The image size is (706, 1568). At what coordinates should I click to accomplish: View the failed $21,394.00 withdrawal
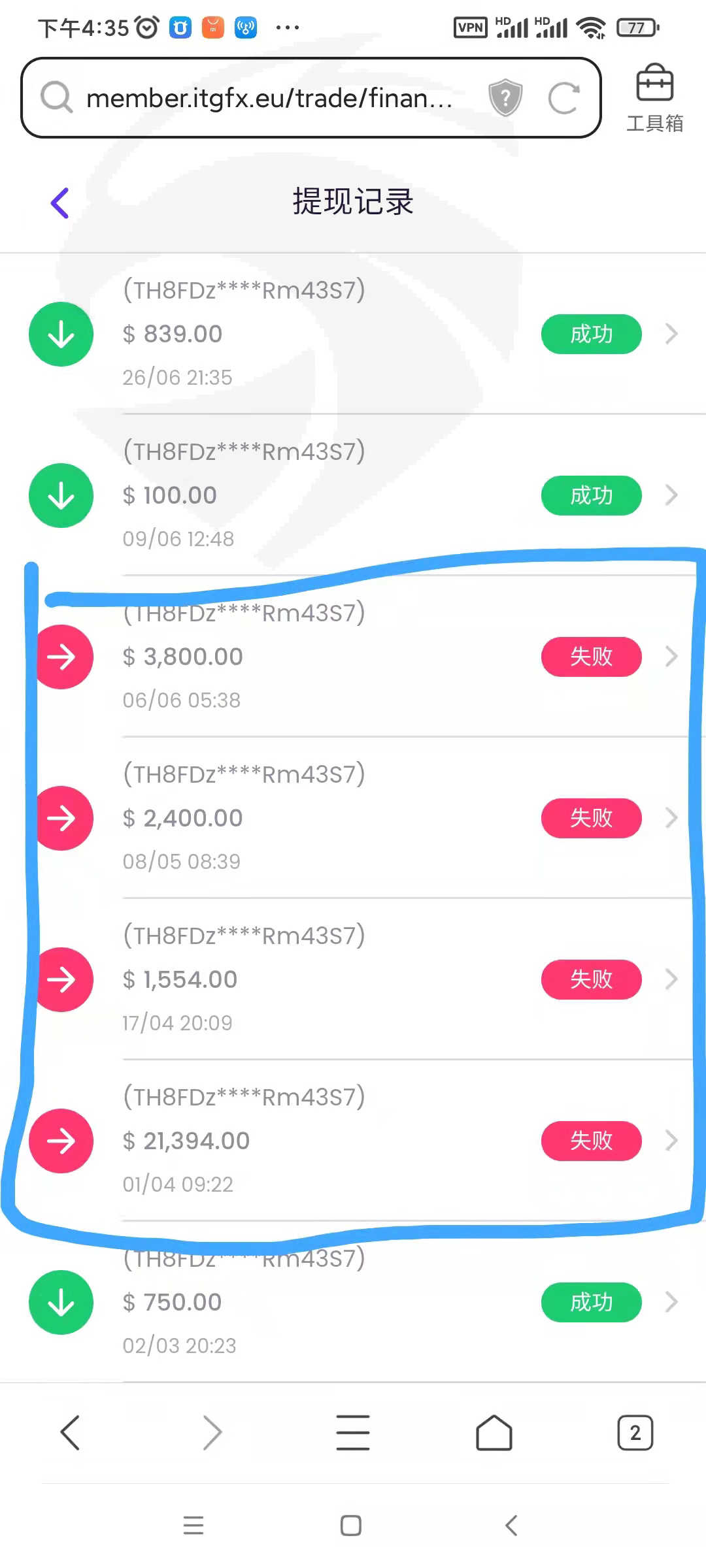point(353,1141)
